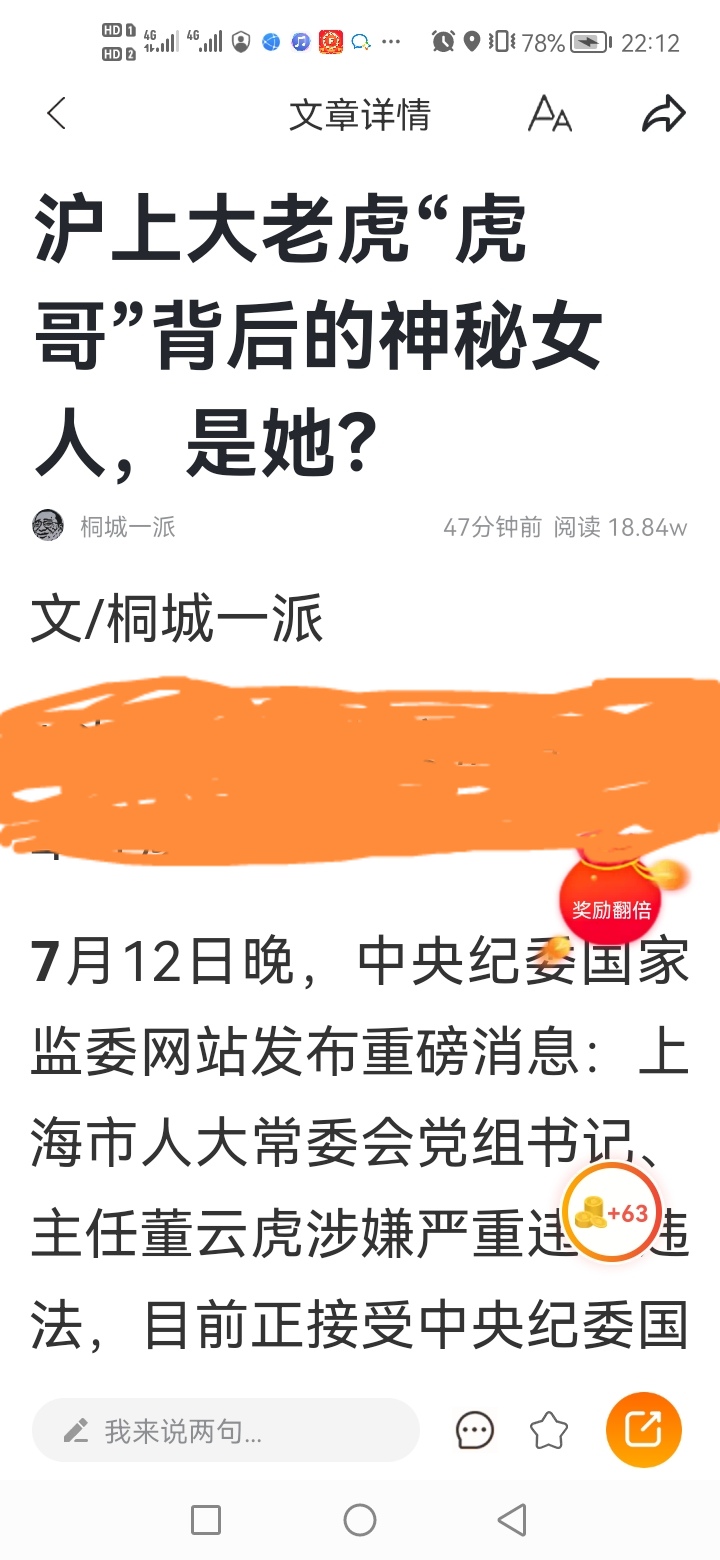This screenshot has height=1560, width=720.
Task: Share this article
Action: pyautogui.click(x=663, y=114)
